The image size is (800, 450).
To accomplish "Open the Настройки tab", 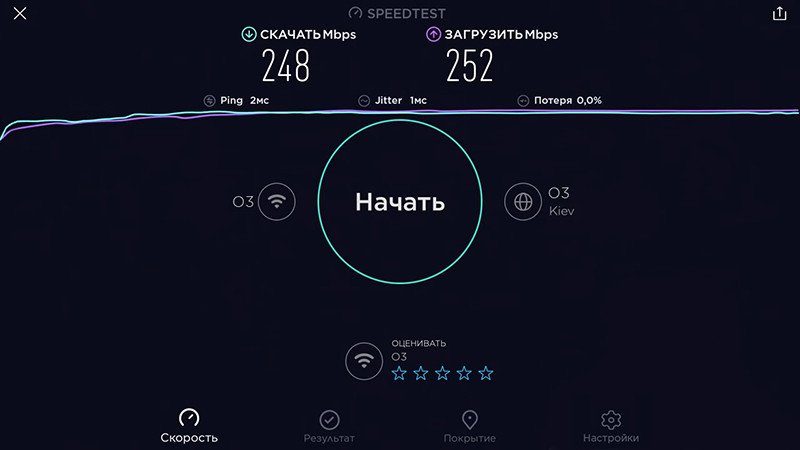I will coord(610,426).
